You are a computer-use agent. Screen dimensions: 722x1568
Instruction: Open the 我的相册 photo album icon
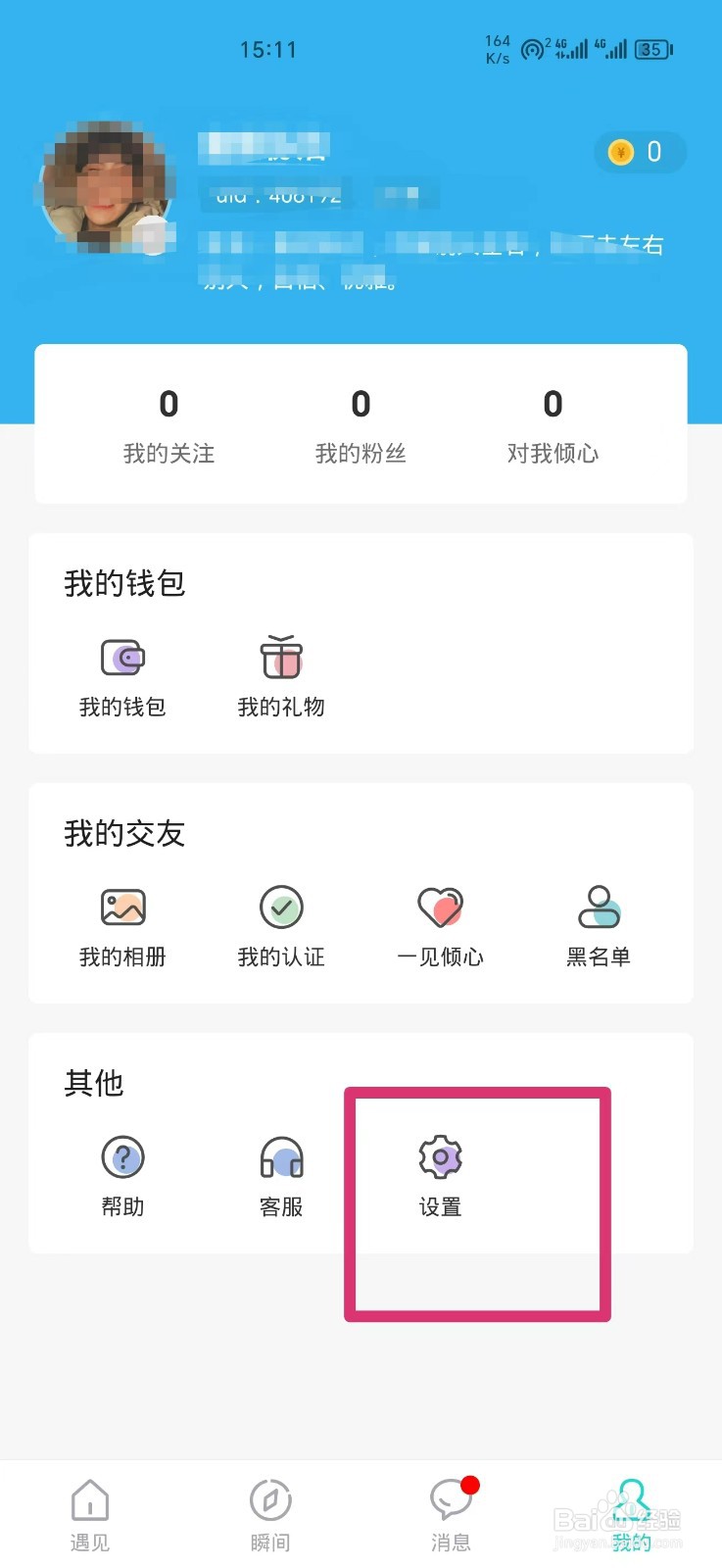click(x=121, y=906)
